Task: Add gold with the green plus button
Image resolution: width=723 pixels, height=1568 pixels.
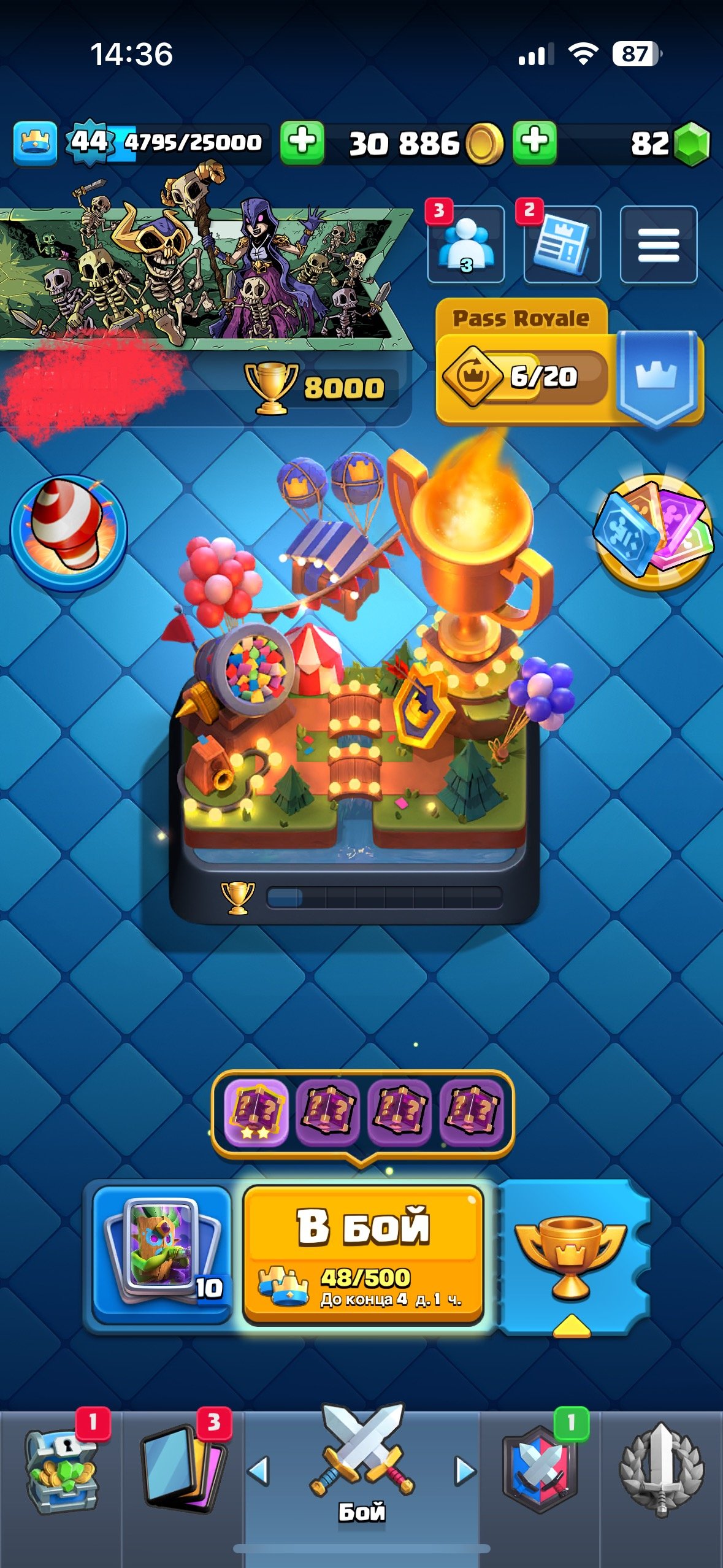Action: [x=302, y=142]
